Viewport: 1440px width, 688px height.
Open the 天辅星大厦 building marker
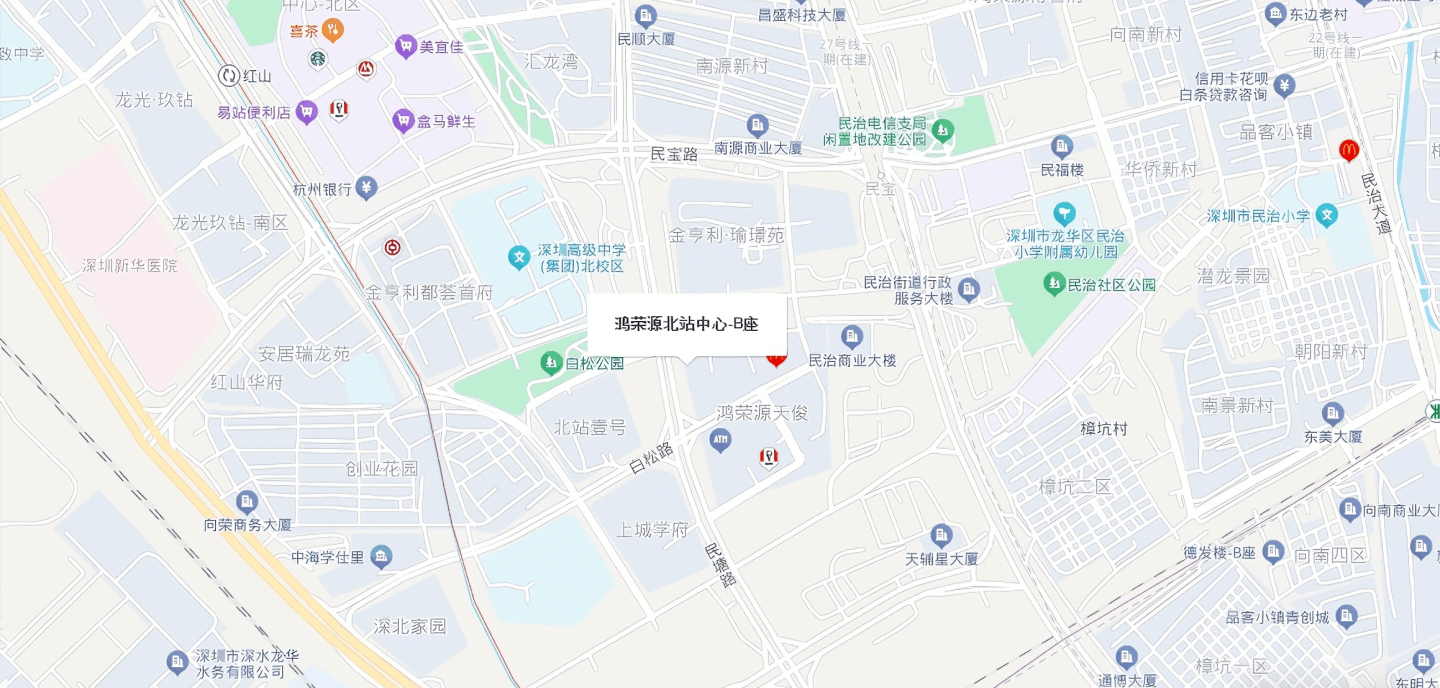(x=941, y=535)
